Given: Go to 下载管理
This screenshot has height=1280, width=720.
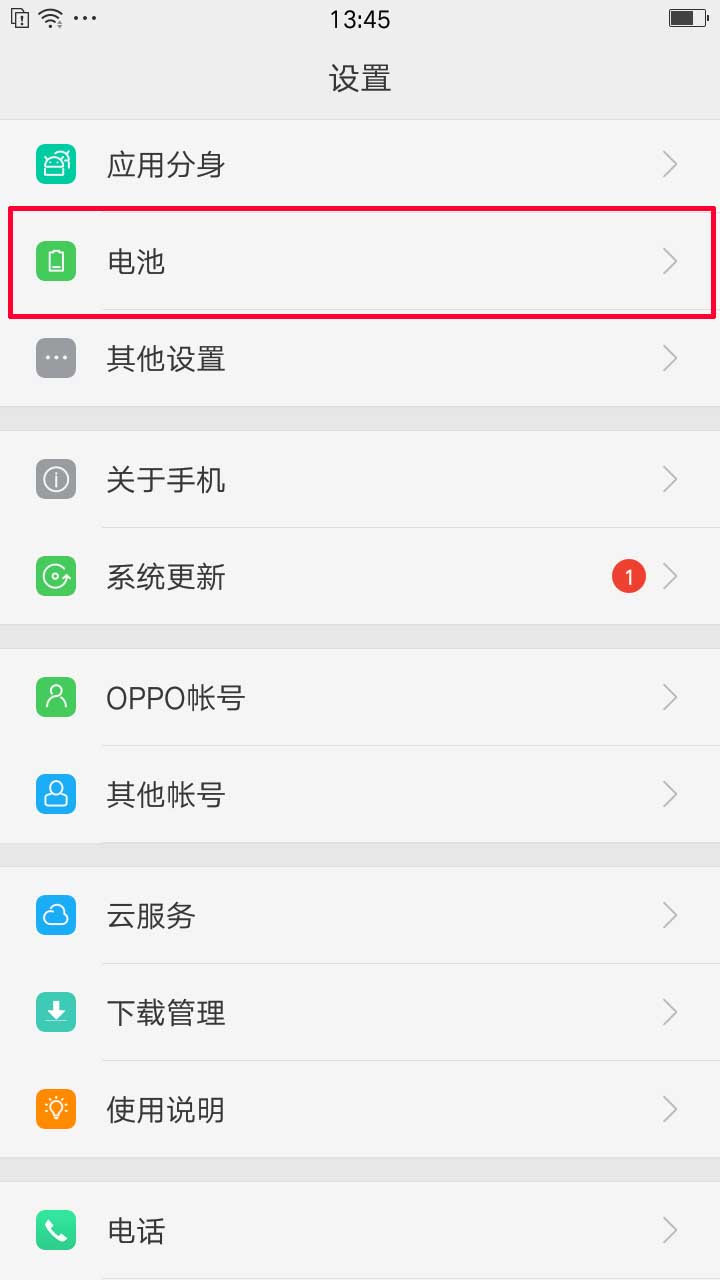Looking at the screenshot, I should click(360, 1013).
